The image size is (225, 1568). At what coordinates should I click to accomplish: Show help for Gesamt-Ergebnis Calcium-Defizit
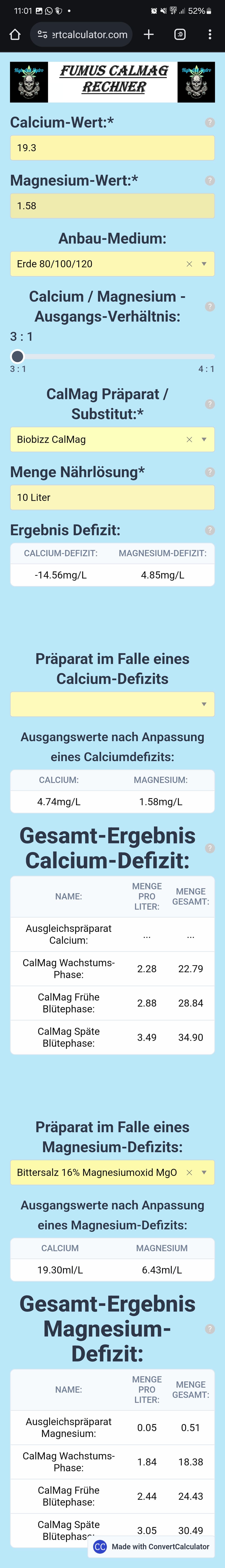210,848
